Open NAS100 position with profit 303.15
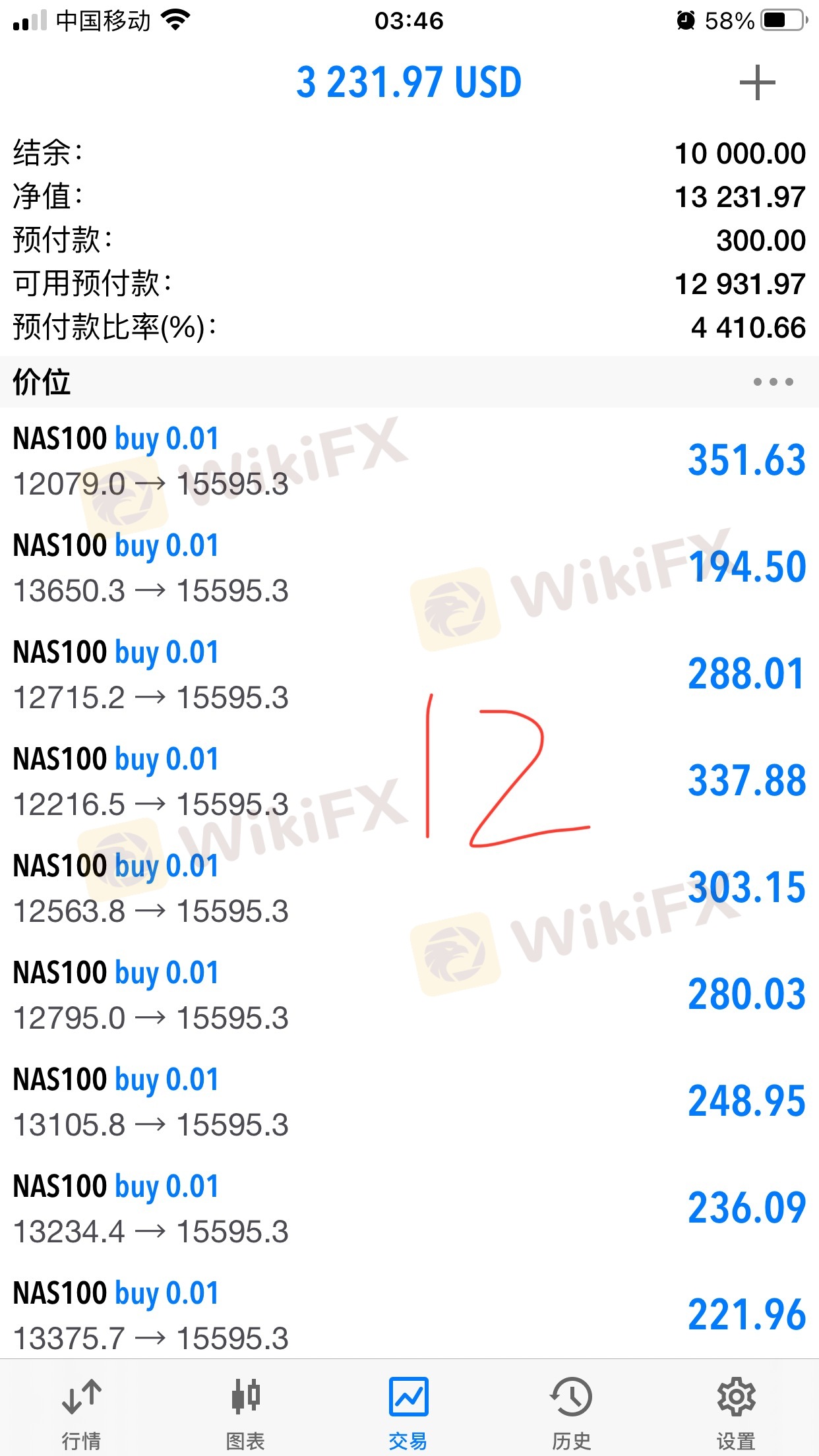This screenshot has width=819, height=1456. tap(409, 888)
